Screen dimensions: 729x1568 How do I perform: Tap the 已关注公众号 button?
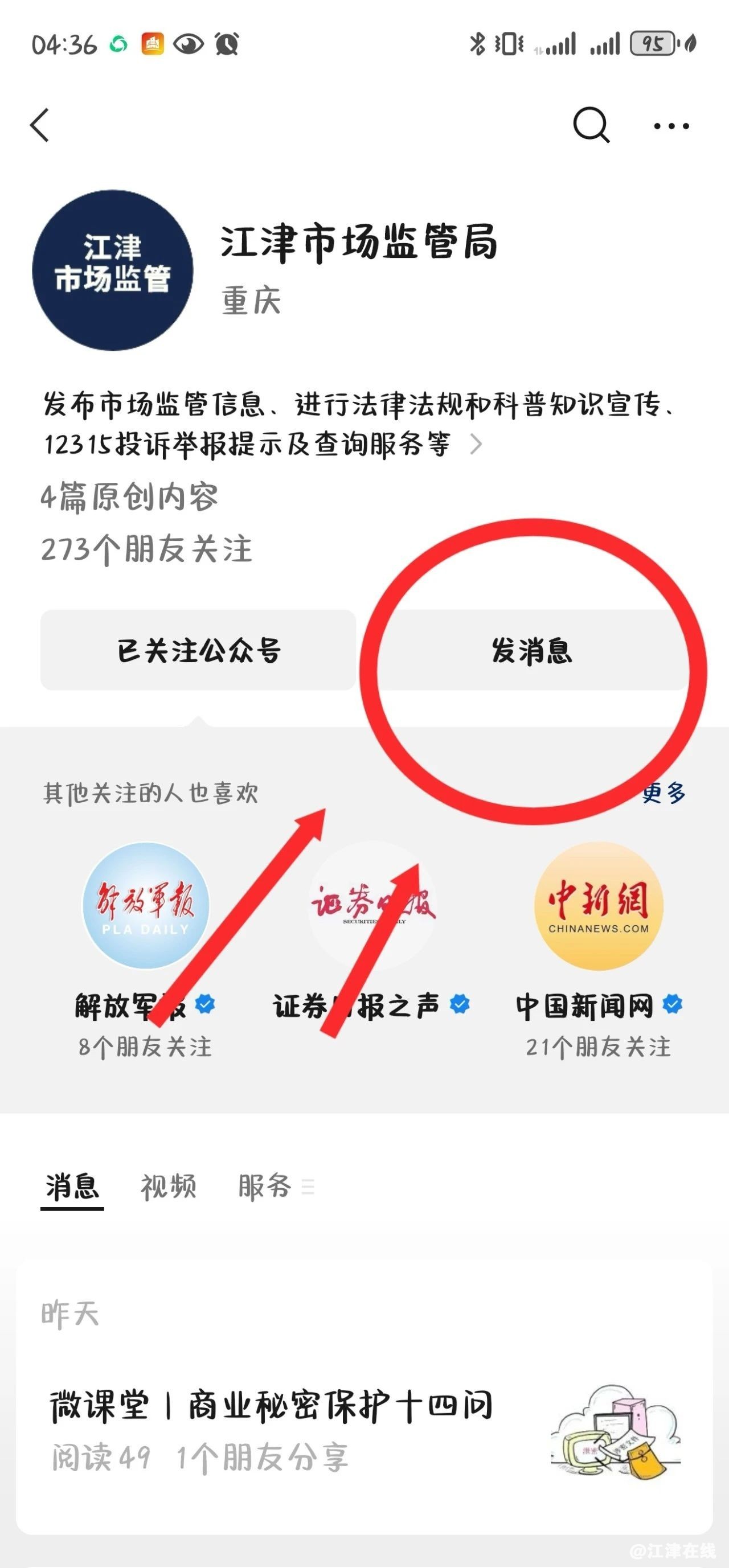(198, 650)
